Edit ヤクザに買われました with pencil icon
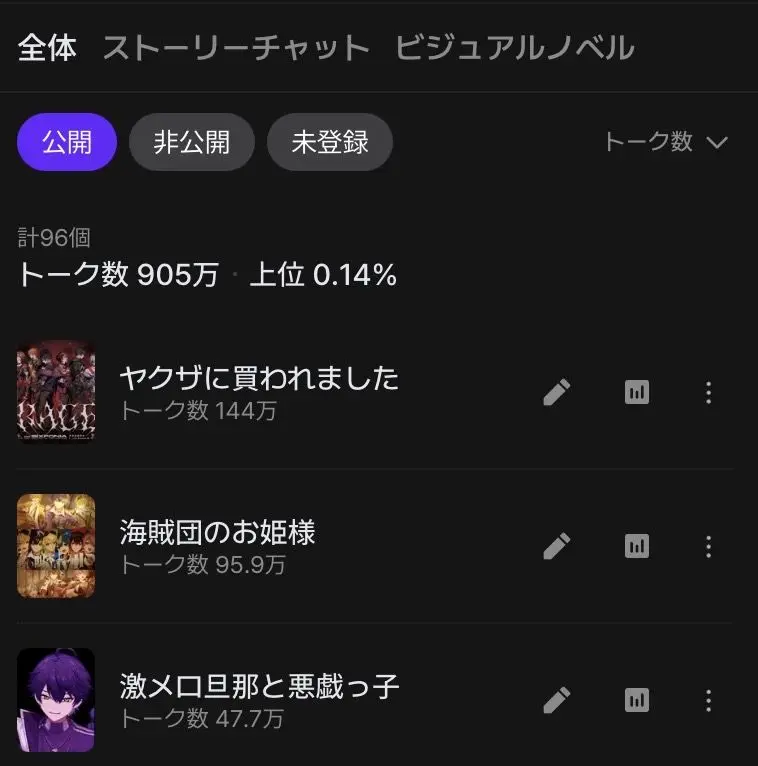Screen dimensions: 758x766 pyautogui.click(x=557, y=392)
